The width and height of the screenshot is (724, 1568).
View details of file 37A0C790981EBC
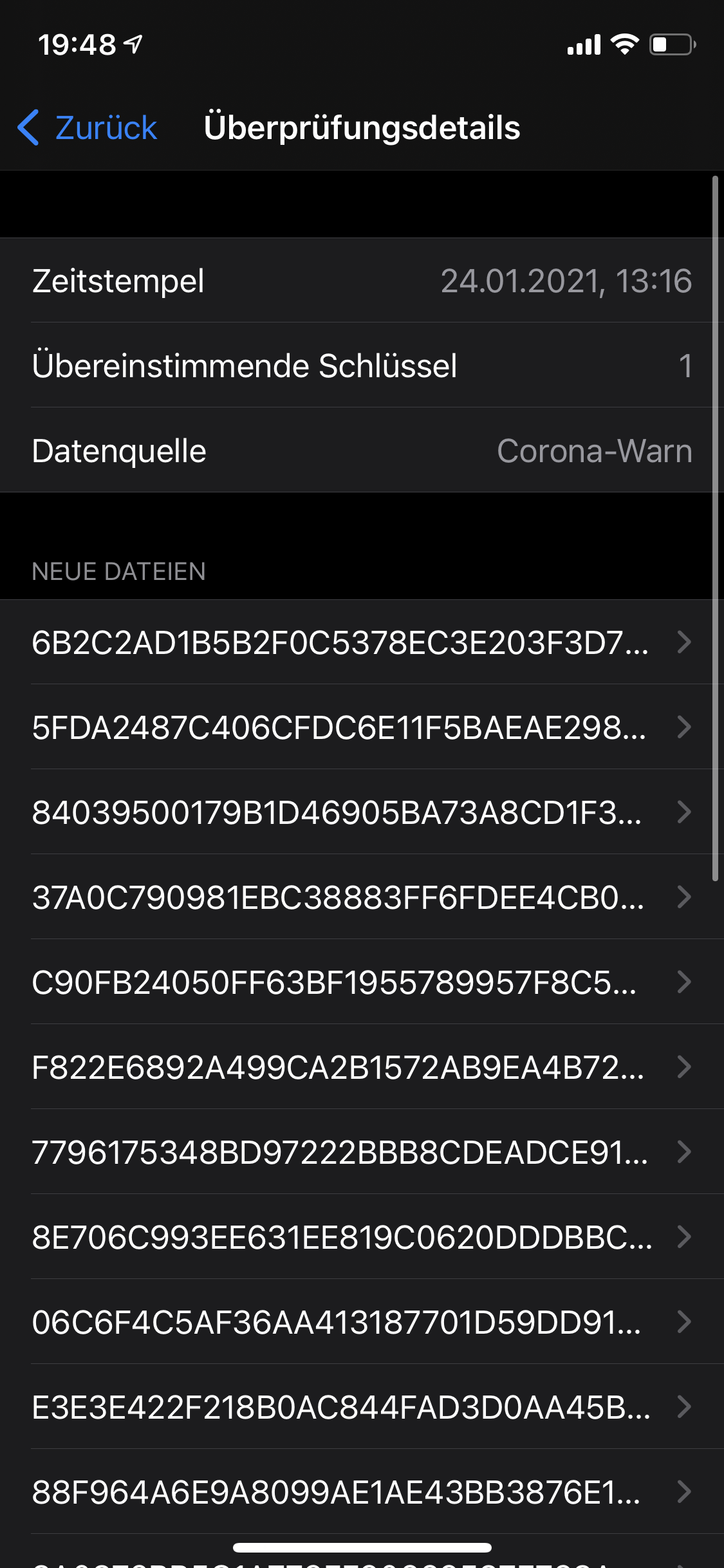[x=360, y=897]
